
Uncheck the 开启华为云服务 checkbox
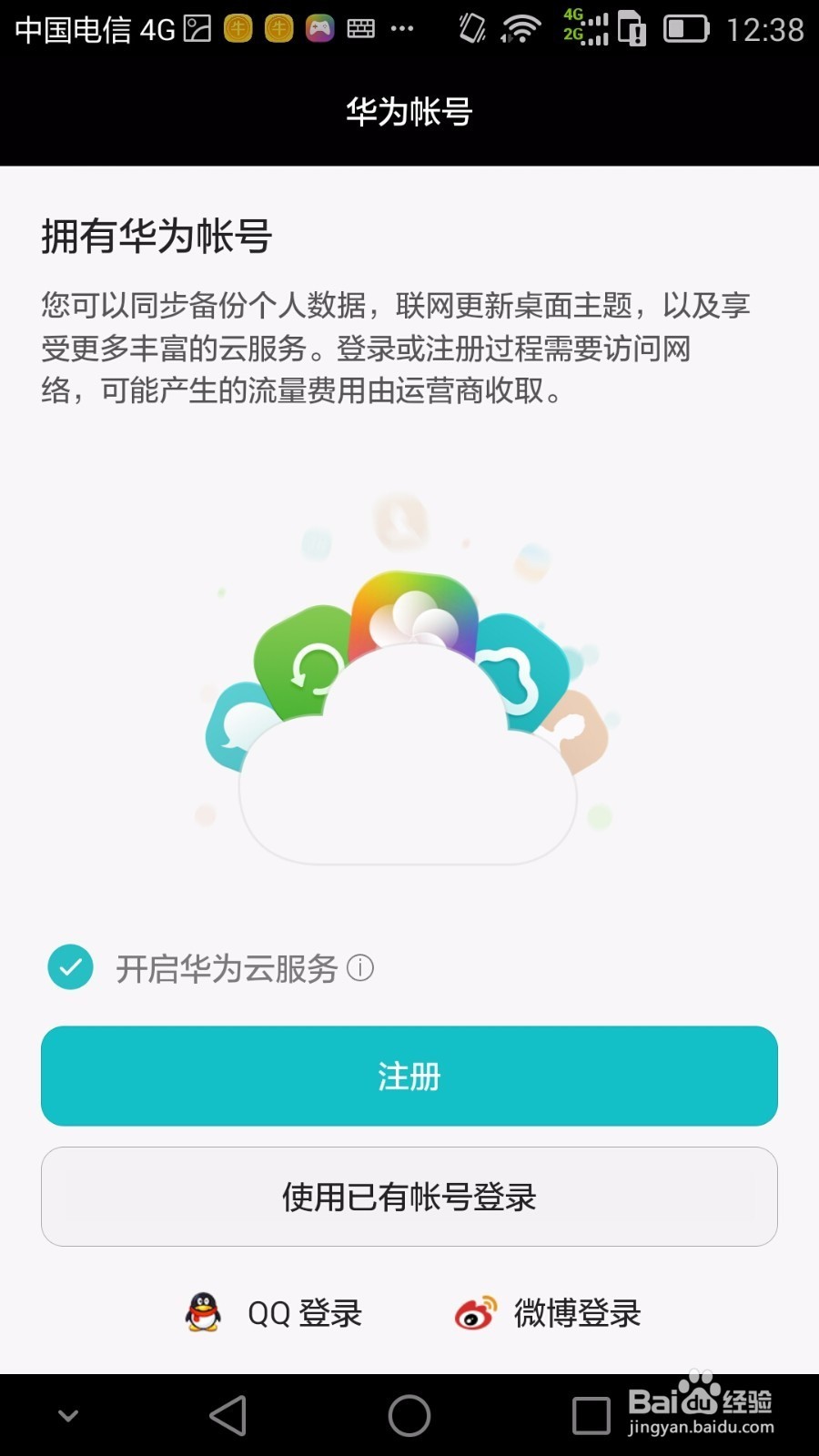[71, 967]
